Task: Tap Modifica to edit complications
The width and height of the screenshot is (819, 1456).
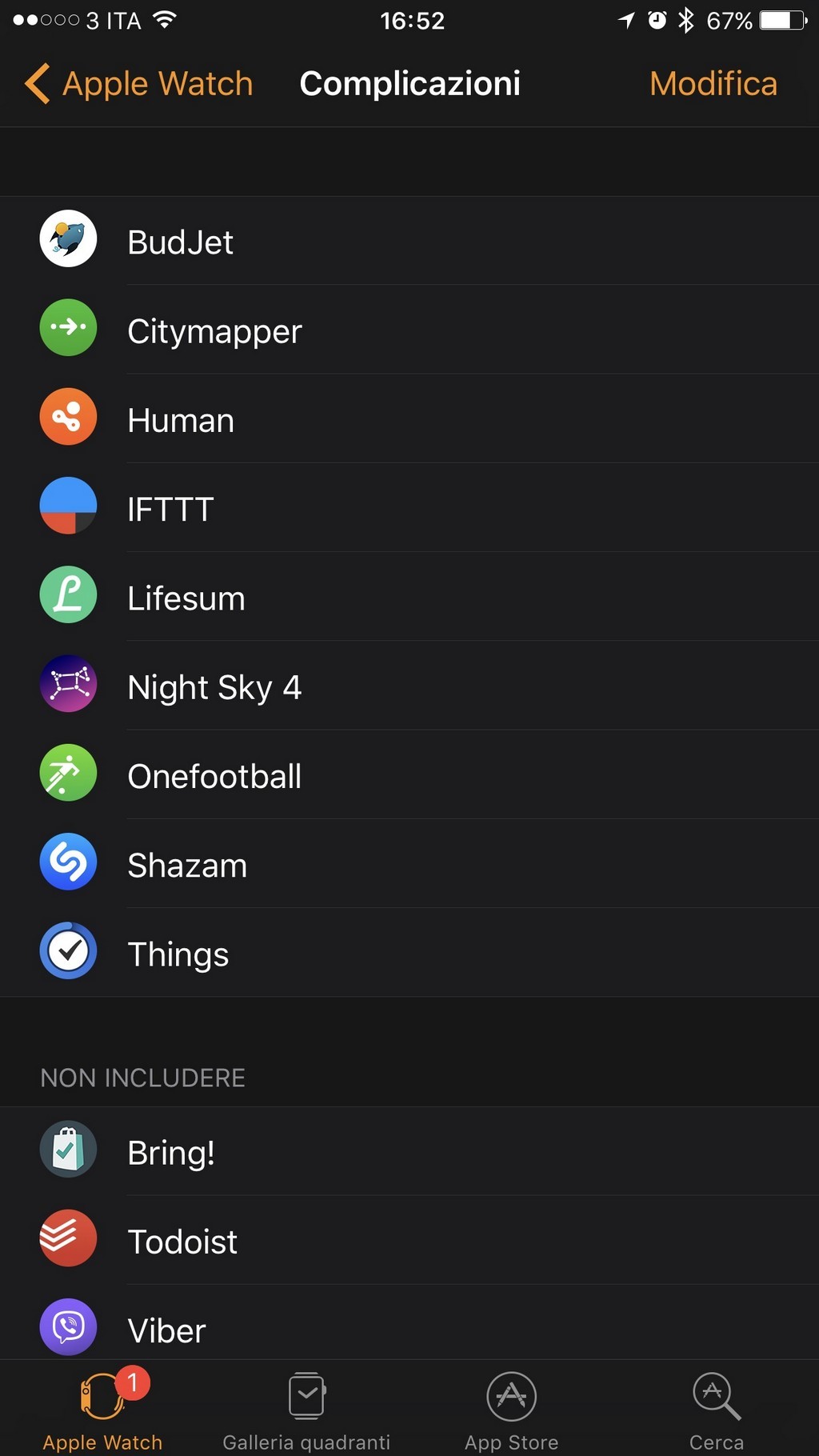Action: tap(713, 83)
